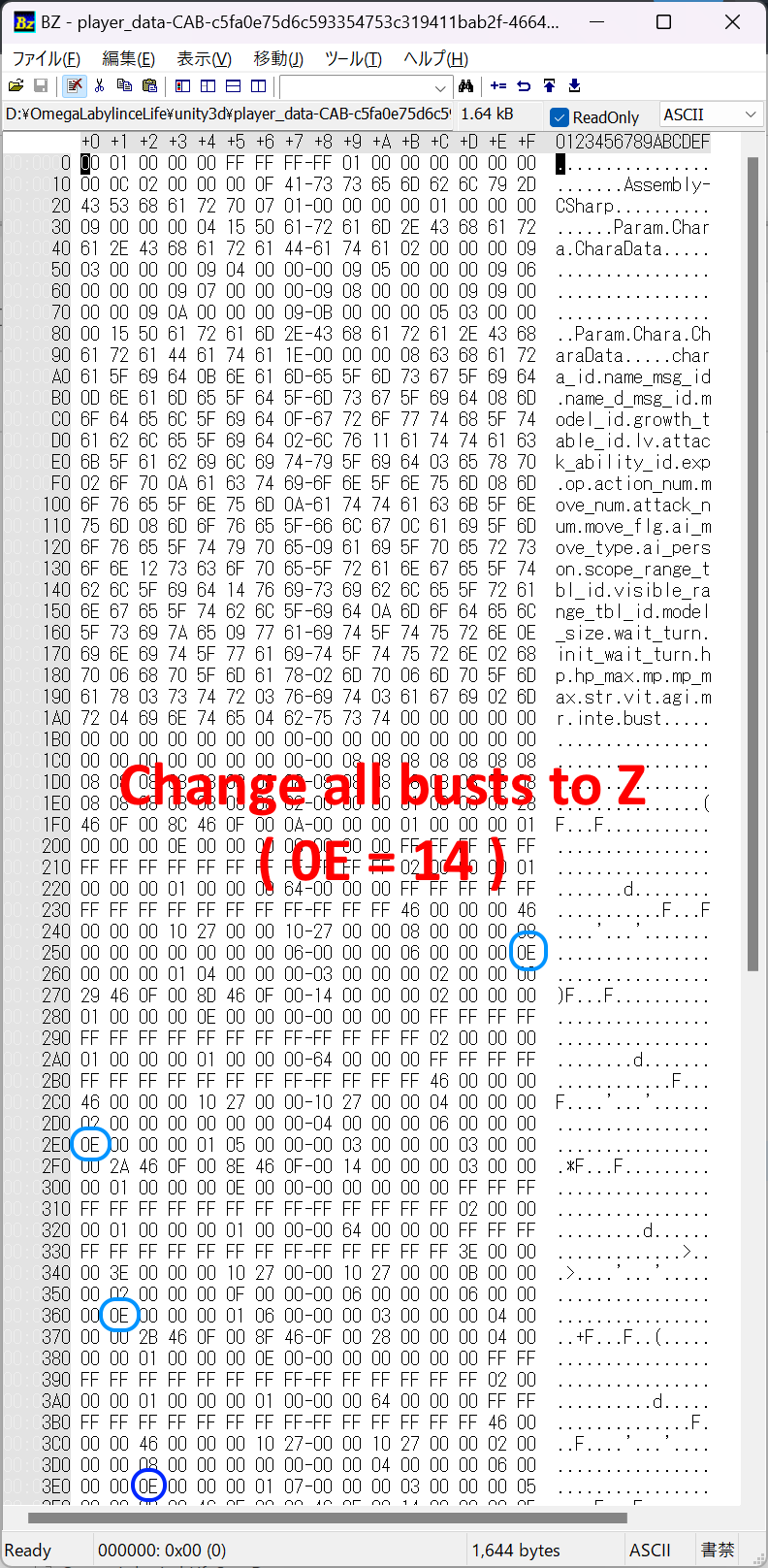This screenshot has height=1568, width=768.
Task: Open the 編集(E) menu
Action: (128, 59)
